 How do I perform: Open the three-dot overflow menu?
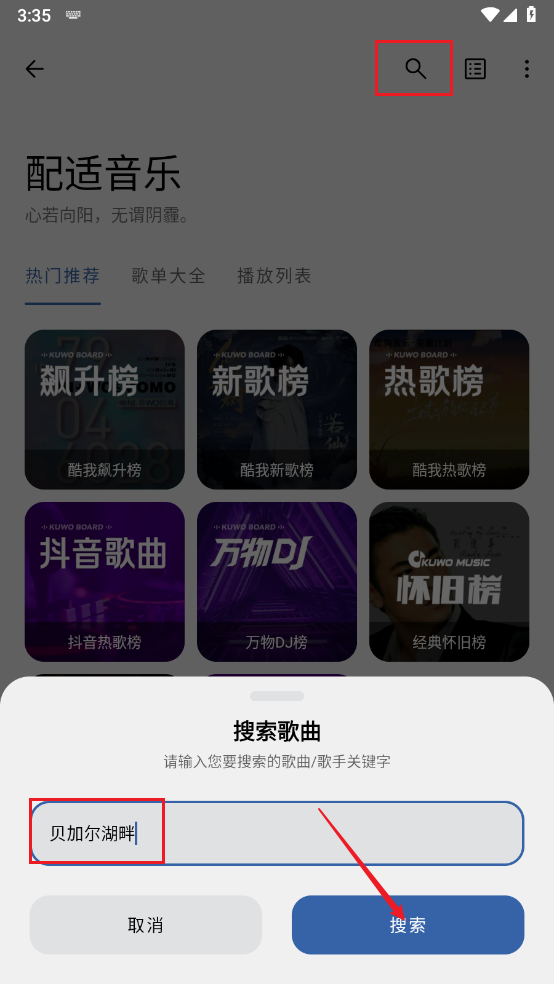(x=526, y=68)
